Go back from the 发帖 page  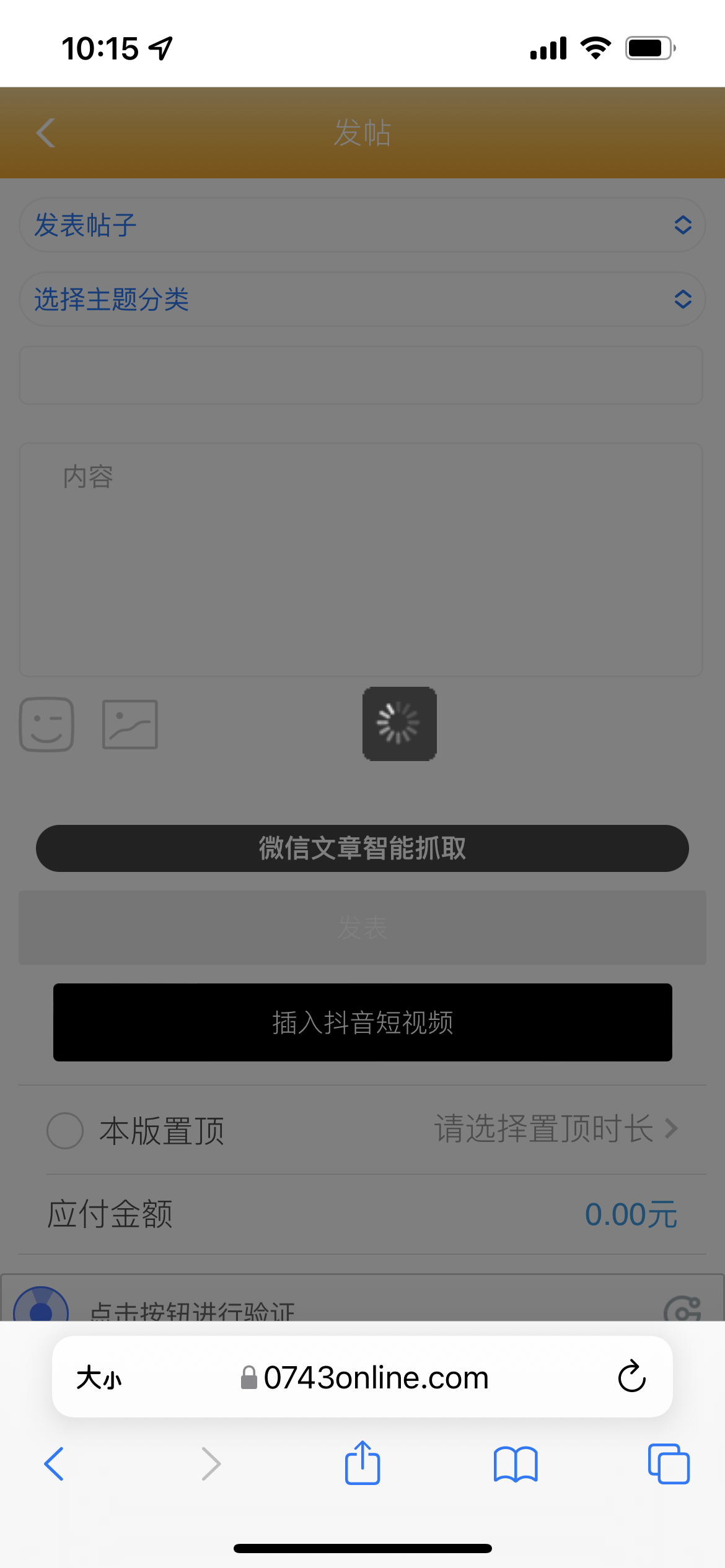(x=46, y=133)
